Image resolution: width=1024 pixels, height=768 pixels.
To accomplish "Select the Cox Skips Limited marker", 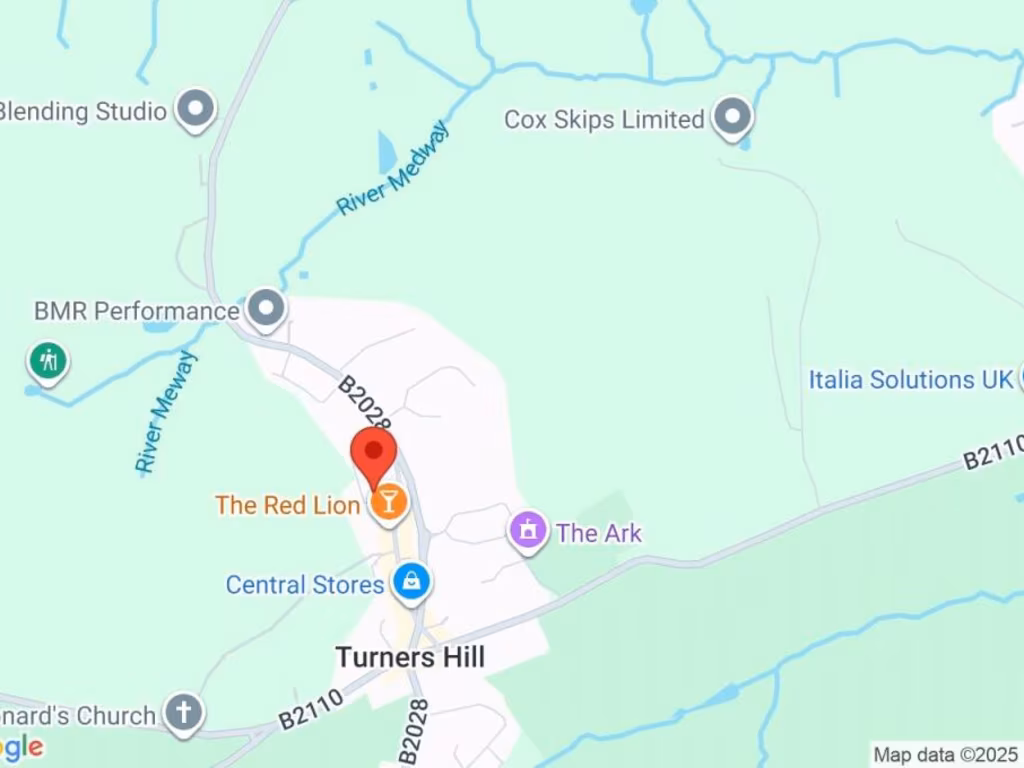I will tap(734, 118).
